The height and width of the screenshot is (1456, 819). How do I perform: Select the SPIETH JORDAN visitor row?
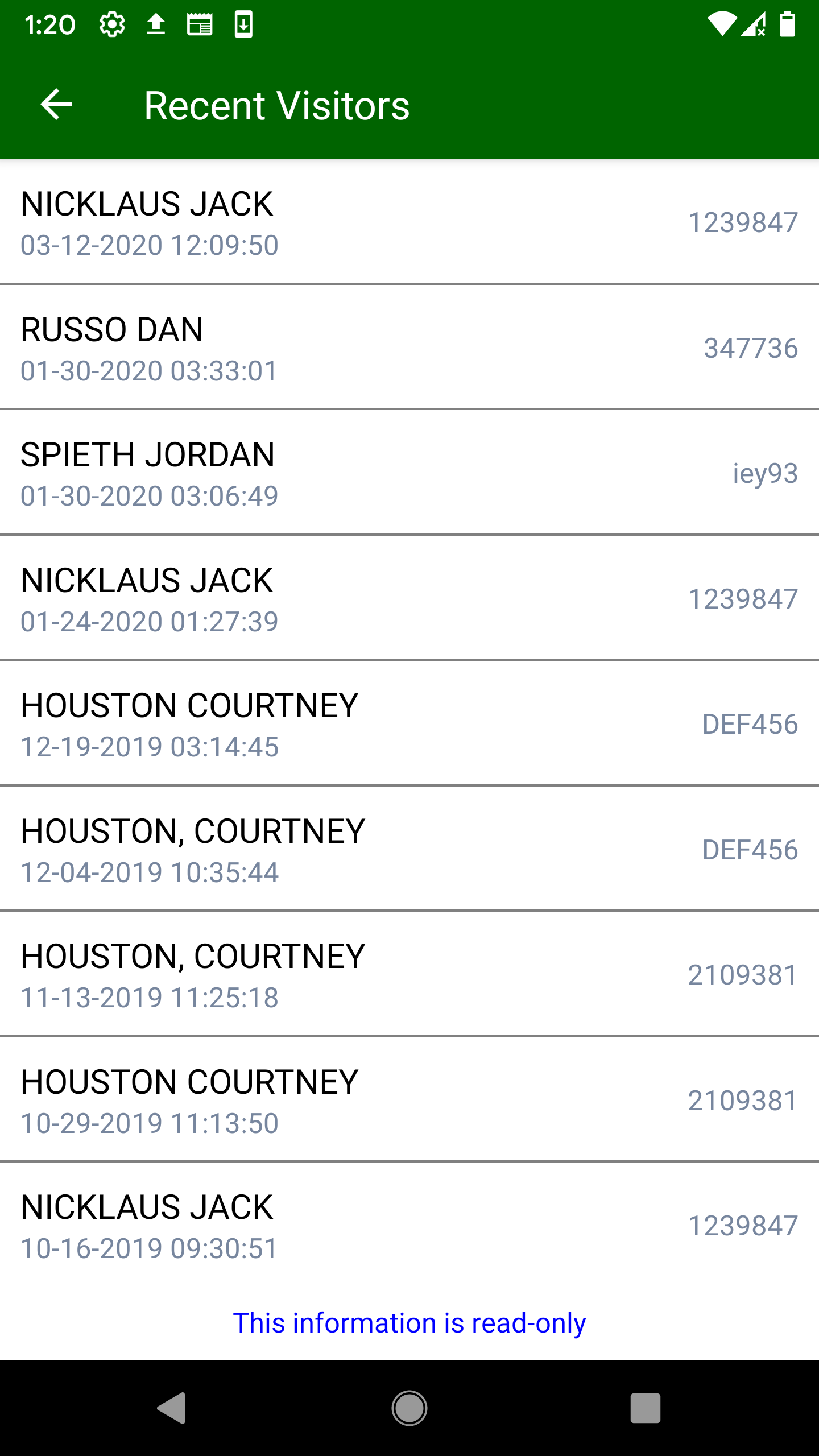[409, 473]
